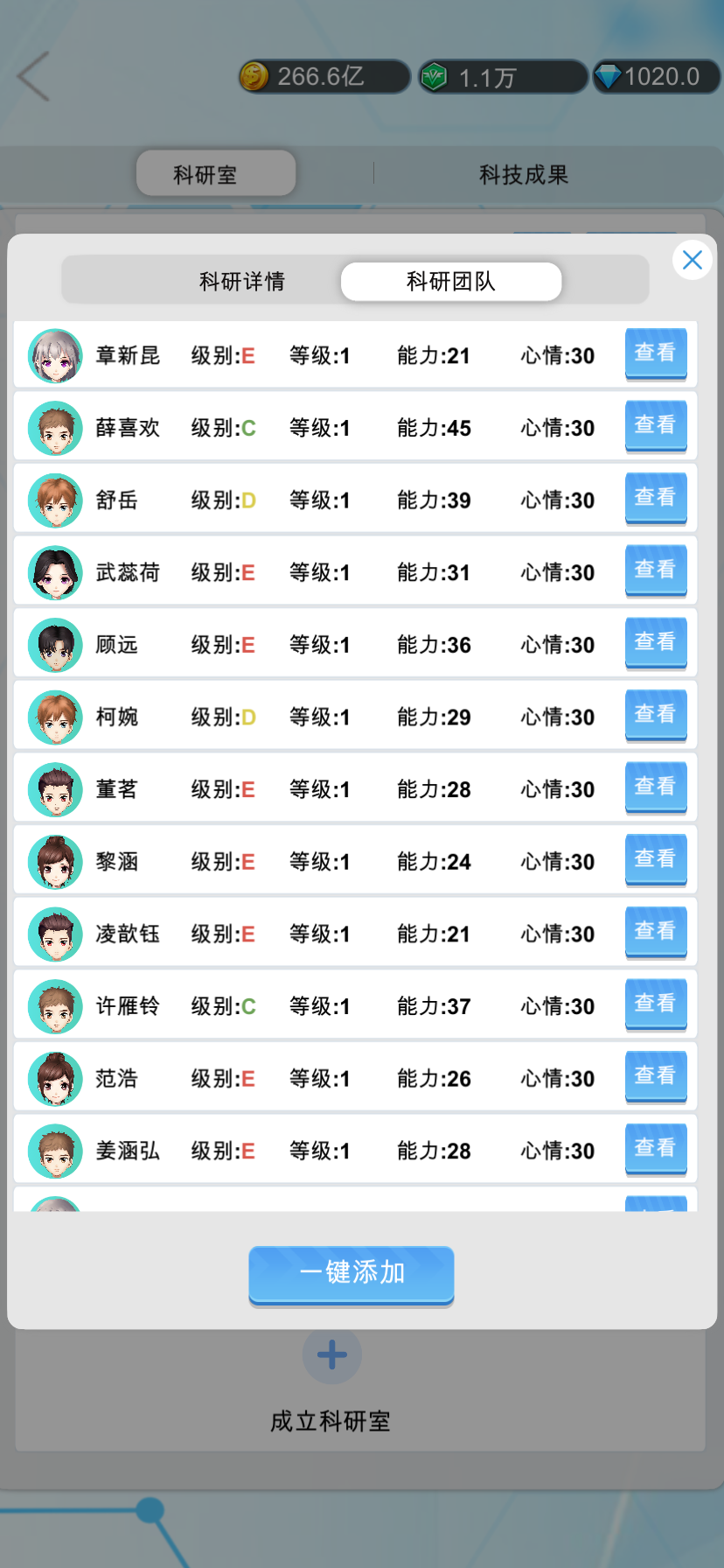This screenshot has height=1568, width=724.
Task: View details for 黎涵
Action: pyautogui.click(x=655, y=860)
